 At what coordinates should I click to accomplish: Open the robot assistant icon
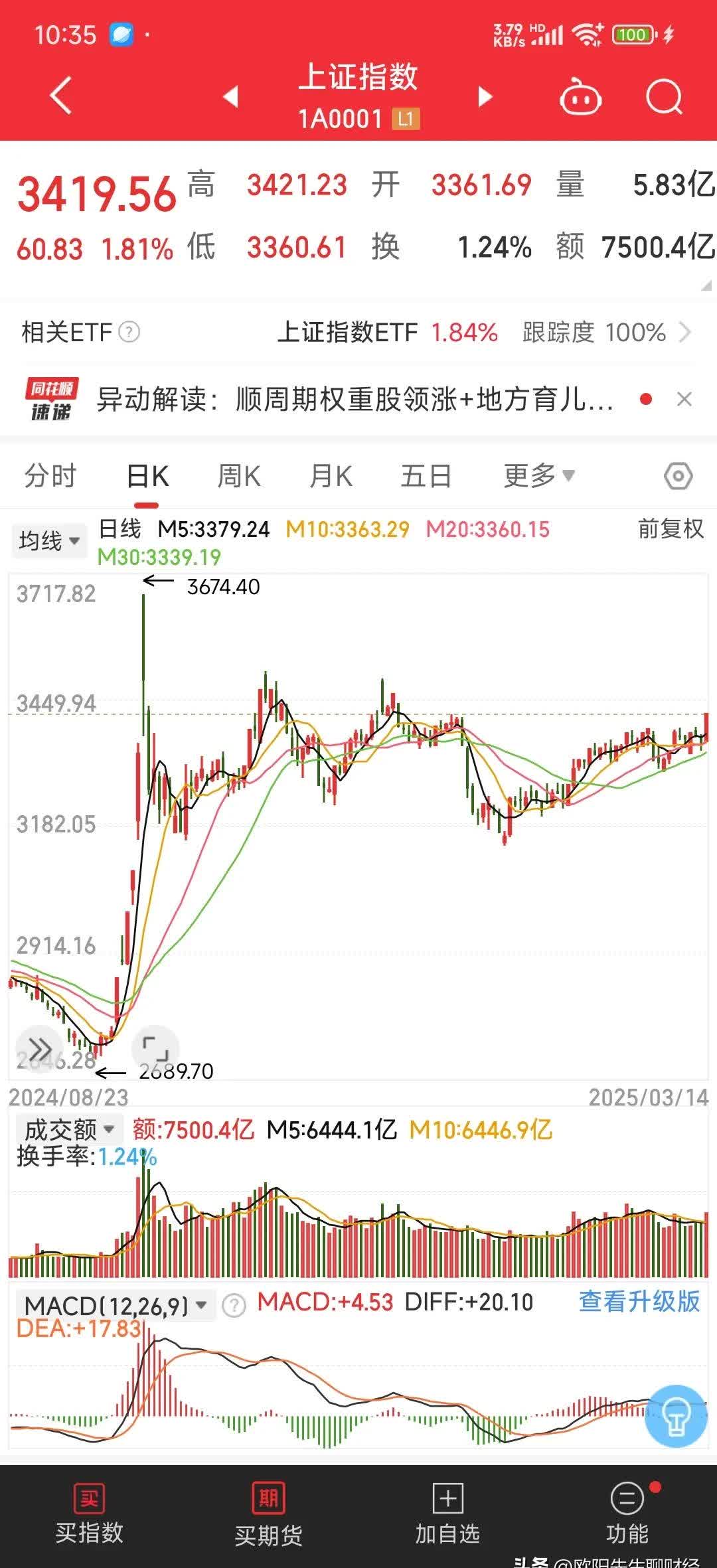click(x=580, y=97)
